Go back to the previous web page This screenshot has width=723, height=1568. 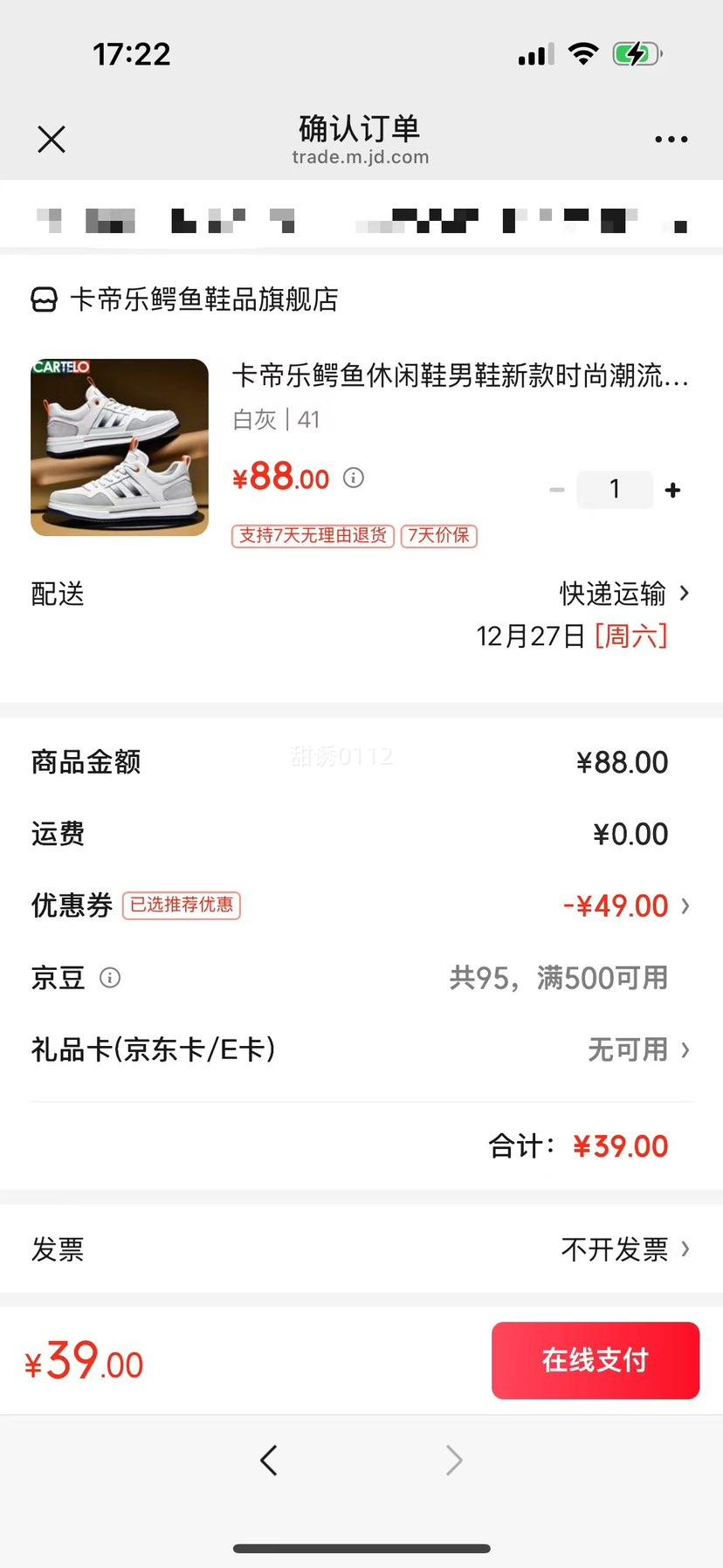[x=269, y=1460]
